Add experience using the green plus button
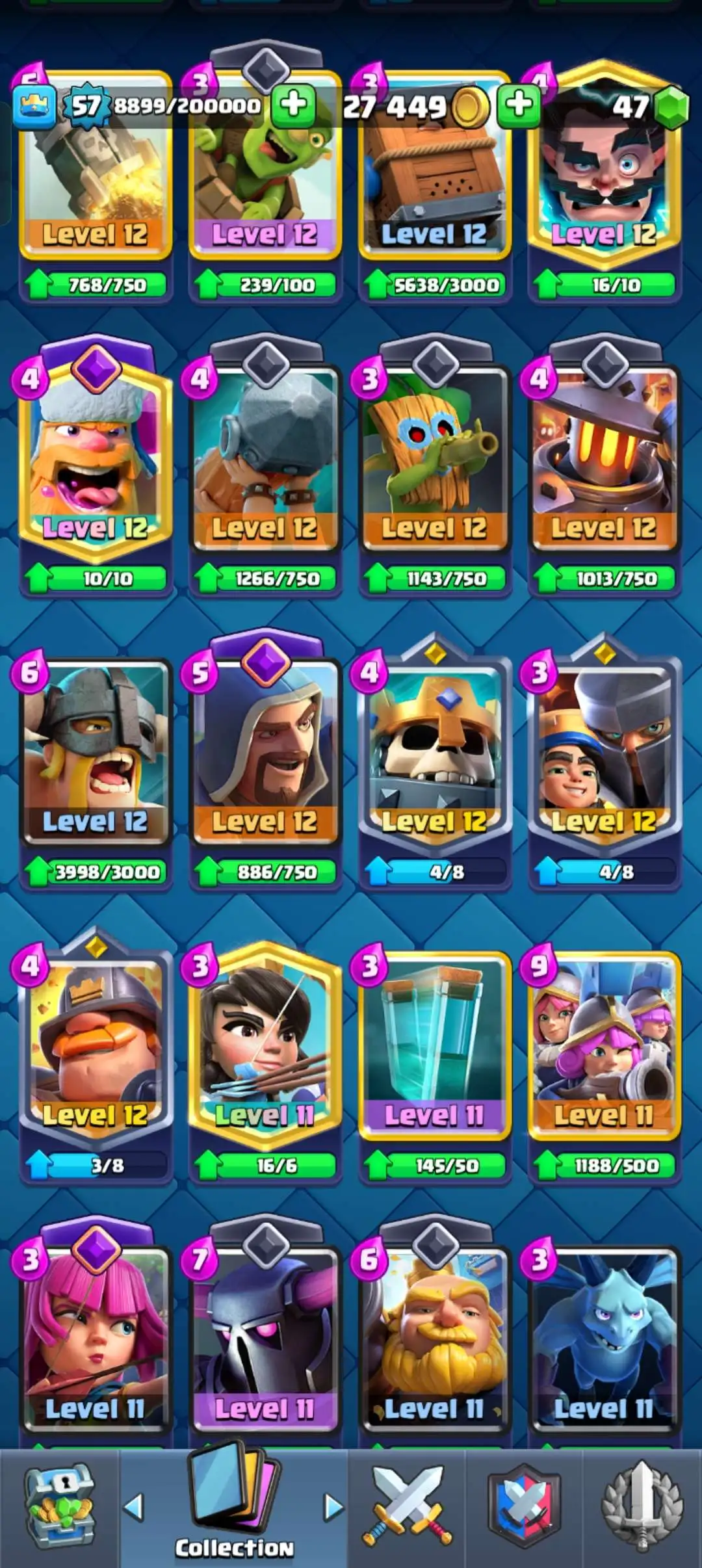 tap(293, 105)
